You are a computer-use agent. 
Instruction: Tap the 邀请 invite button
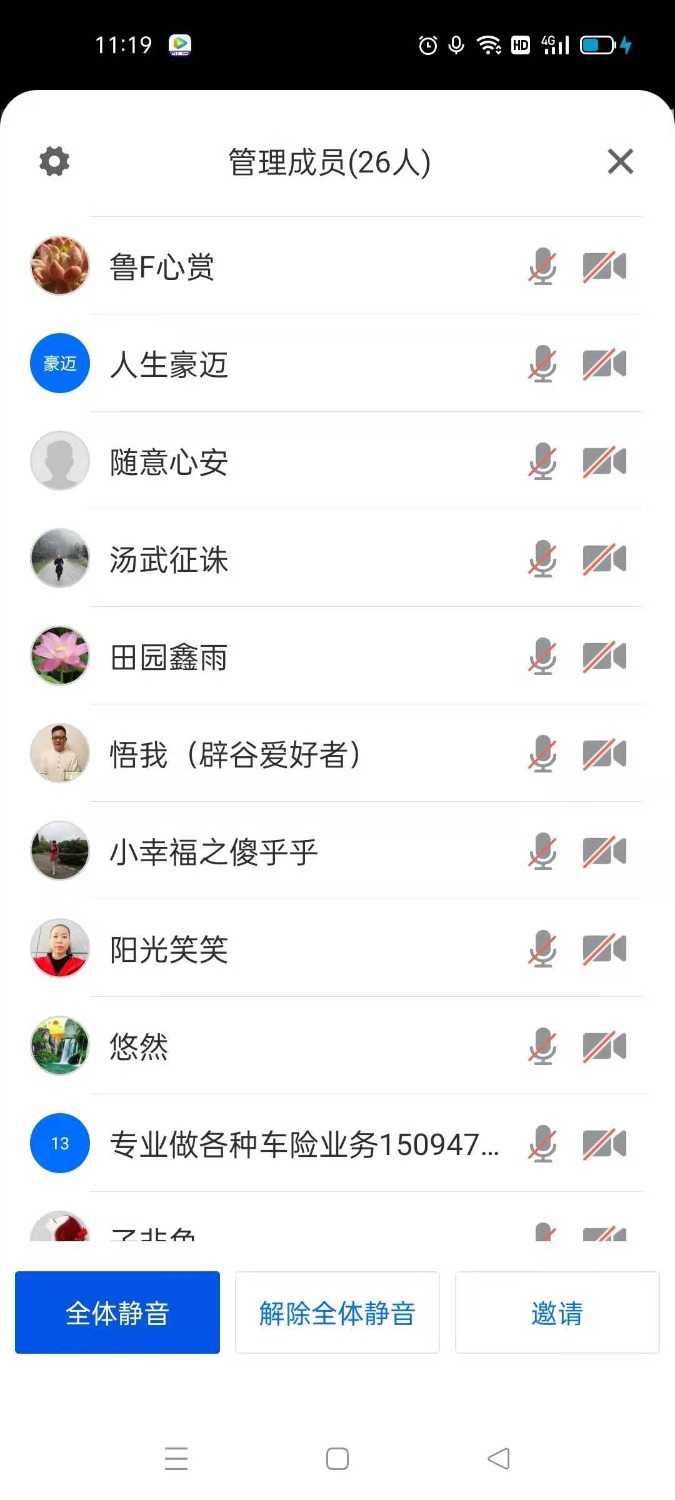click(557, 1313)
